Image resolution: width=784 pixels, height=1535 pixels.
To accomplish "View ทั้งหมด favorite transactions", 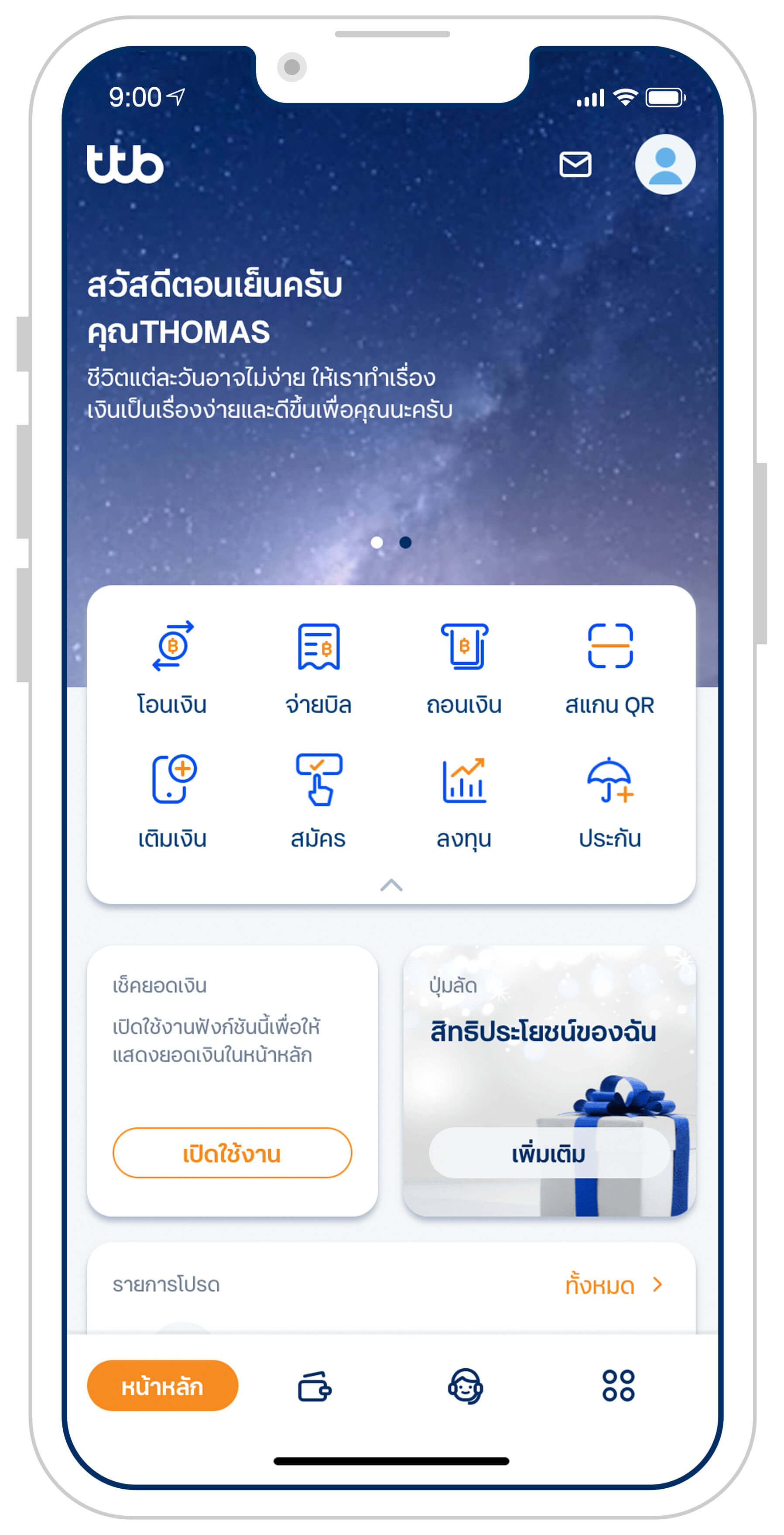I will (x=613, y=1285).
